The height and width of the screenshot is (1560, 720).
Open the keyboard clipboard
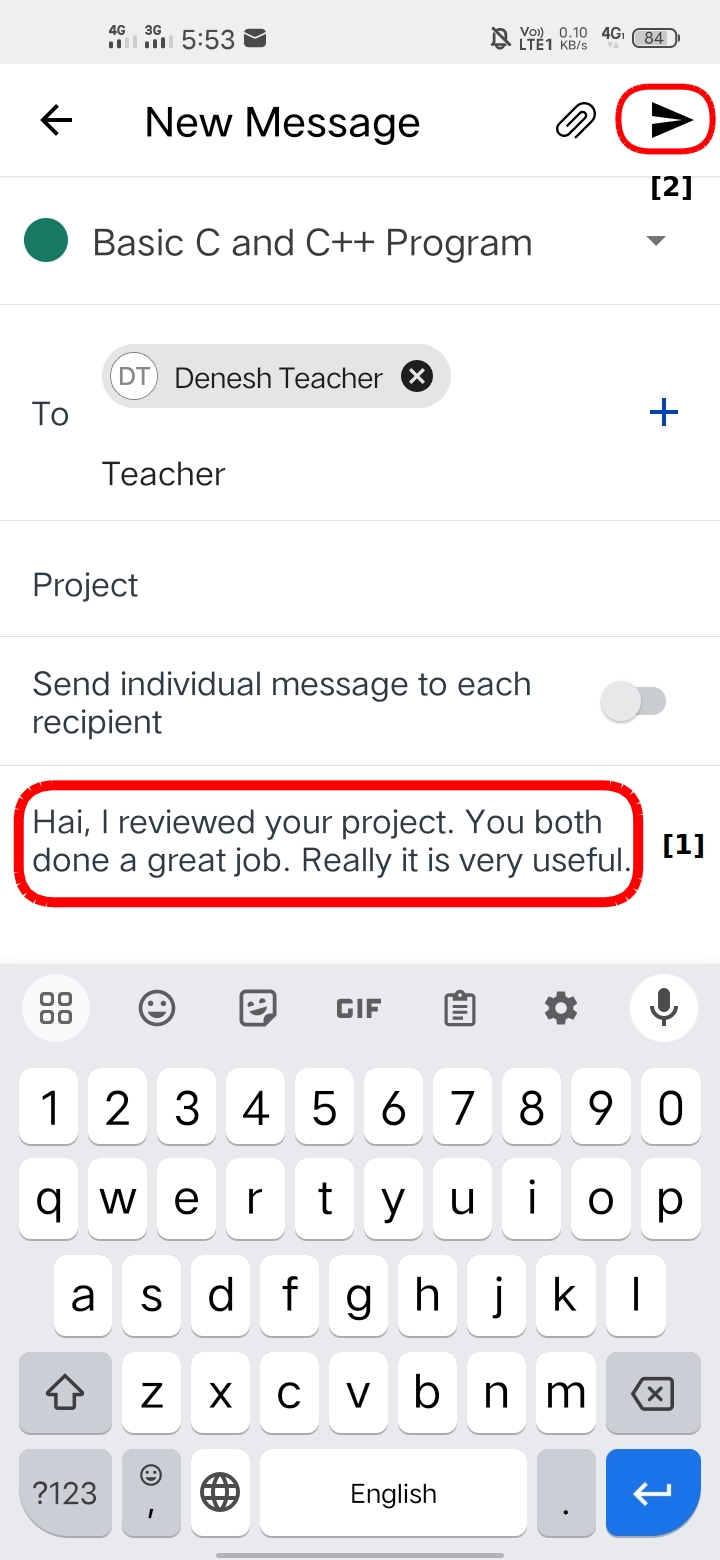coord(459,1008)
